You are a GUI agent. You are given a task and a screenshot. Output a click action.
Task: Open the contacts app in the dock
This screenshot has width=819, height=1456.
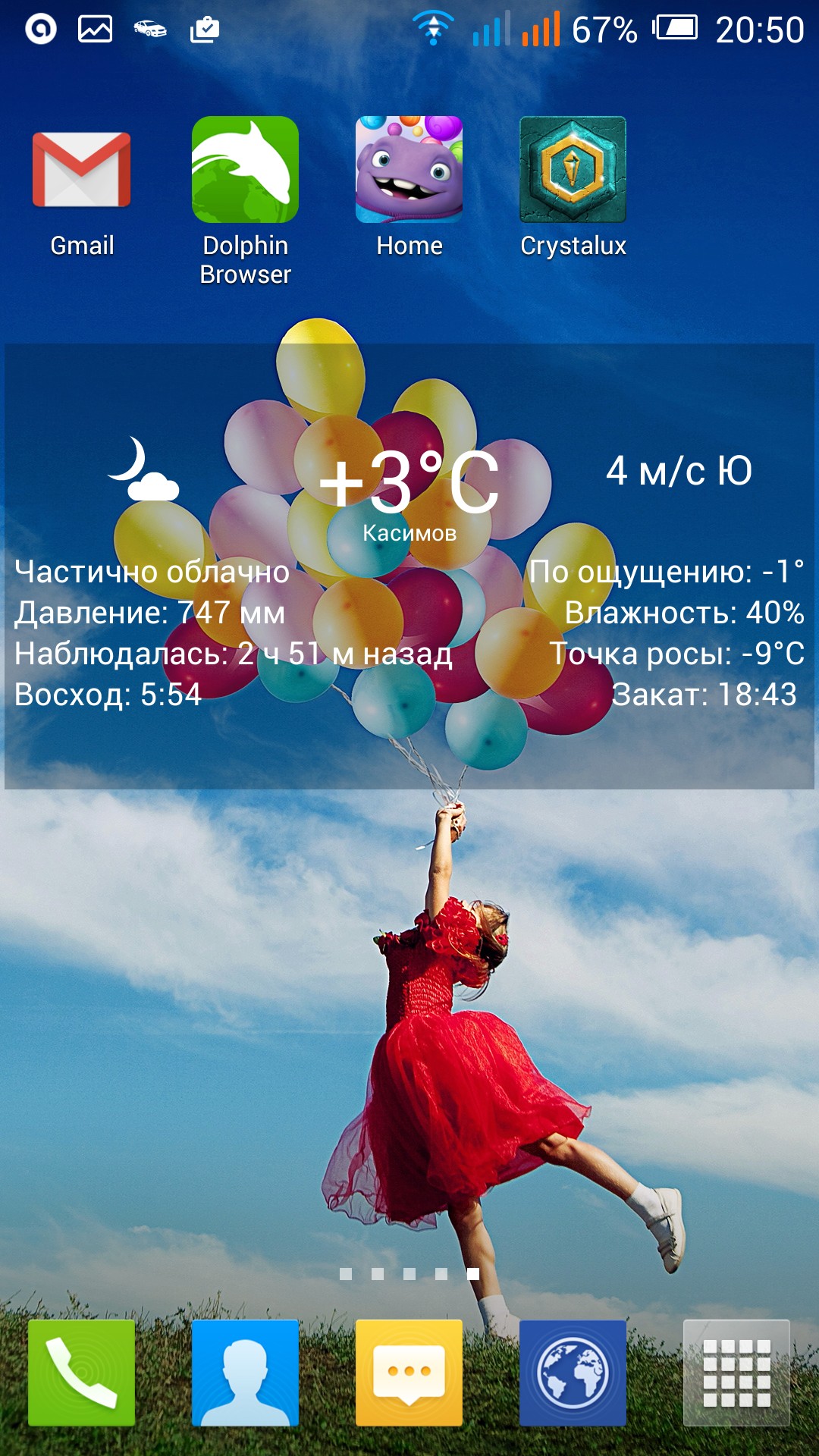245,1373
